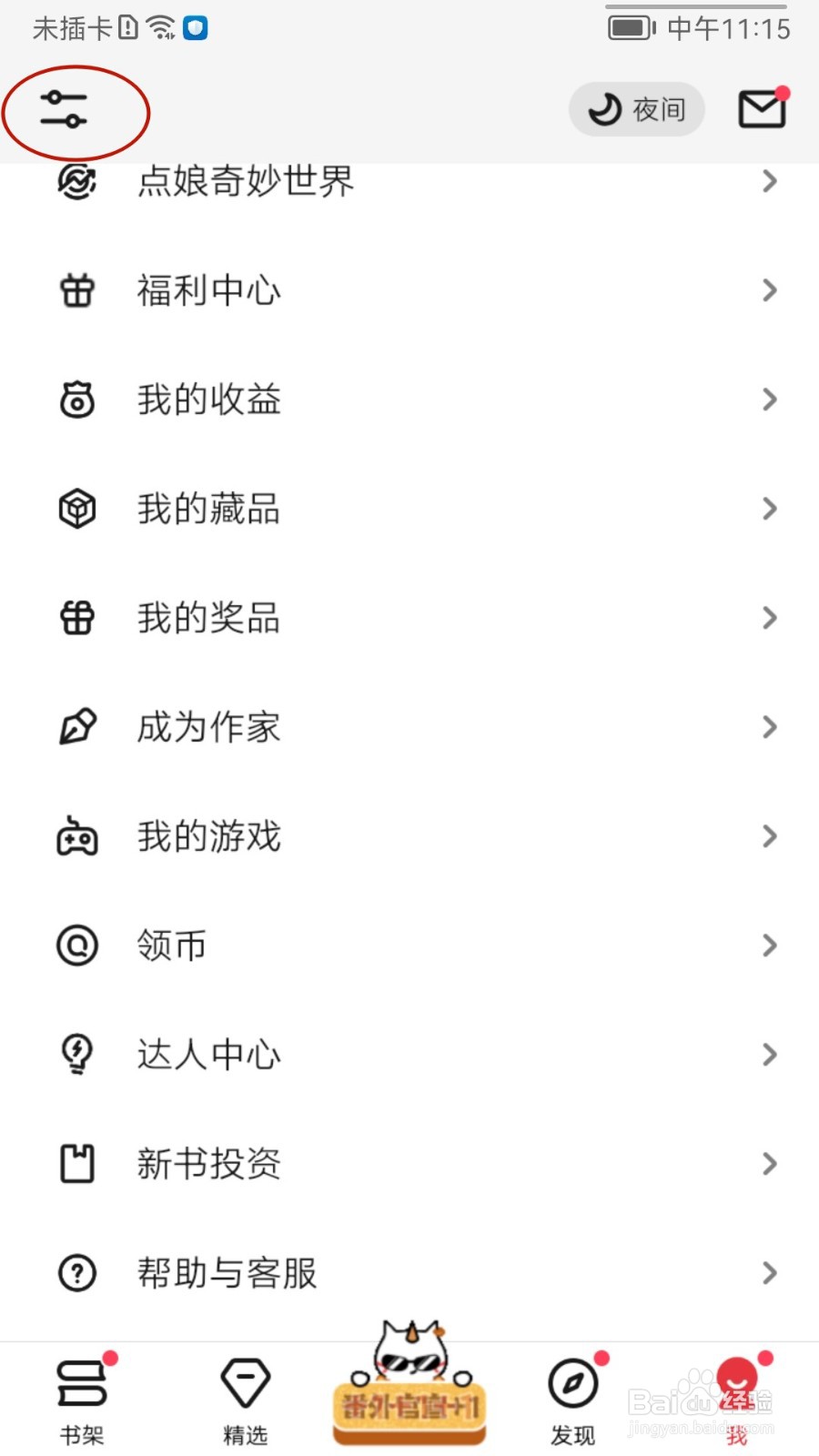Toggle 夜间 night mode

pos(636,109)
